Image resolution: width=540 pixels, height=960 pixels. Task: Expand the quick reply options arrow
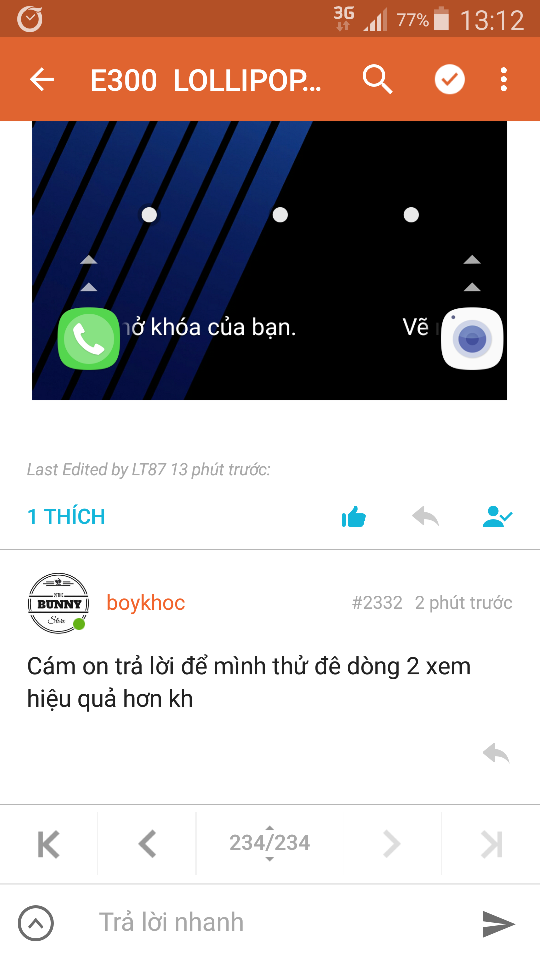point(36,923)
